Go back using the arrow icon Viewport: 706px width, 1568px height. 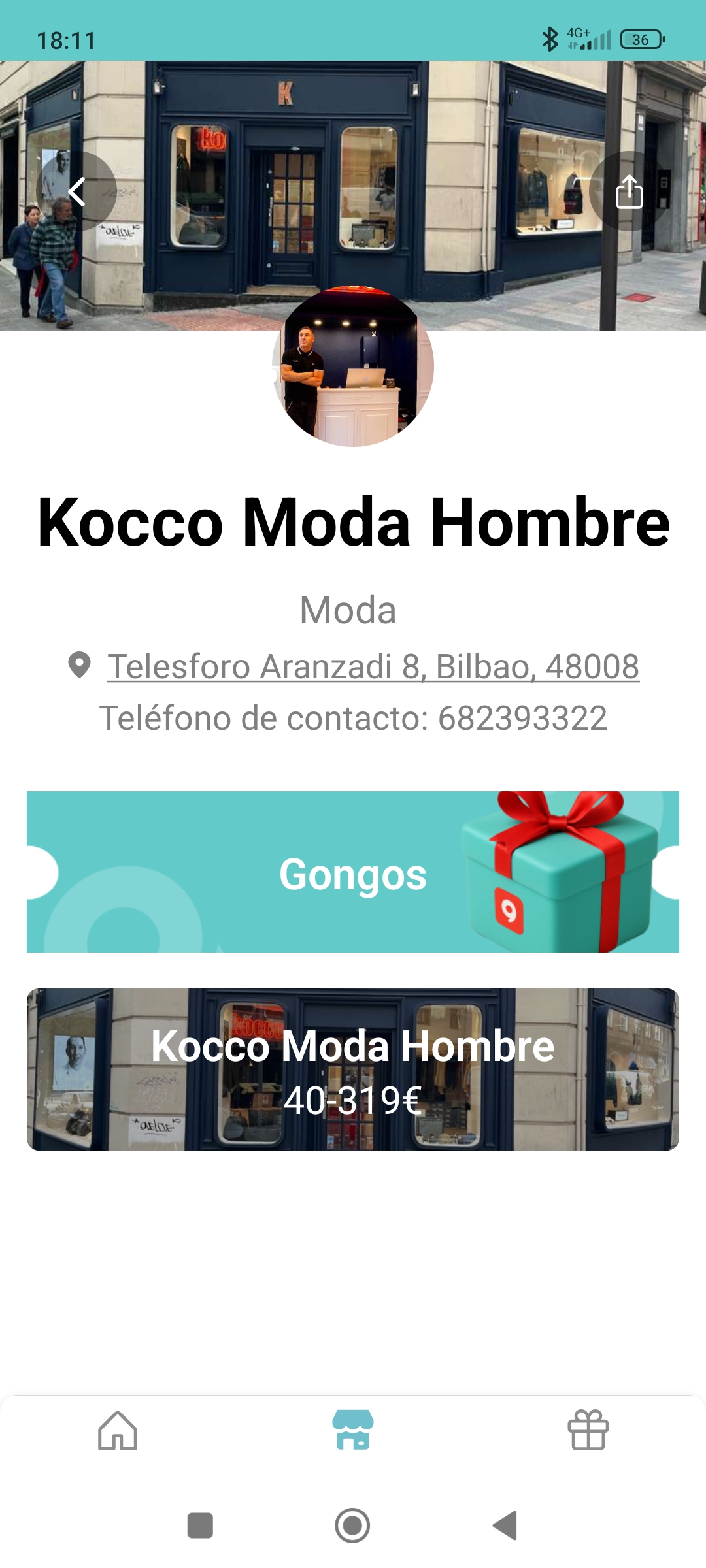click(76, 191)
